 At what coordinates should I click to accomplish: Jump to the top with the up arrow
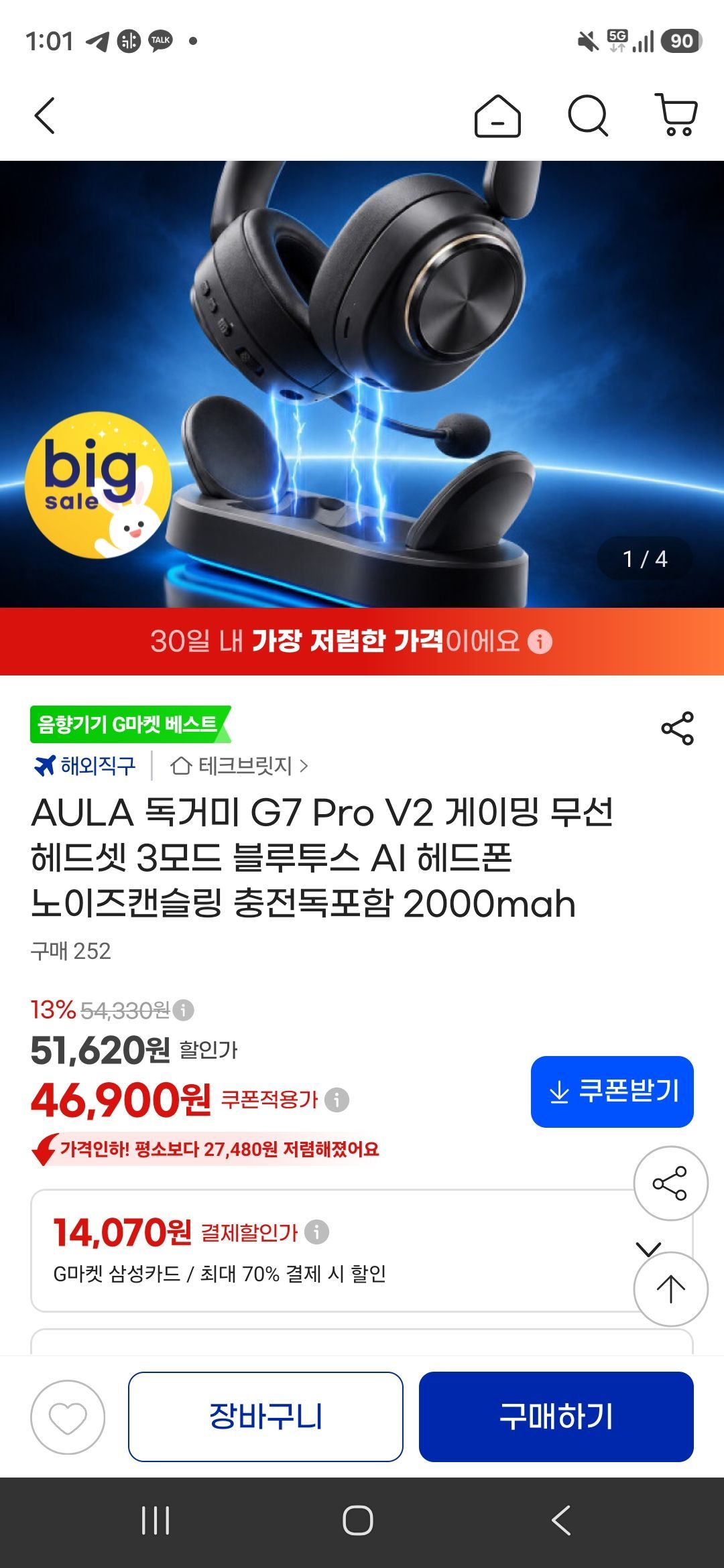670,1289
